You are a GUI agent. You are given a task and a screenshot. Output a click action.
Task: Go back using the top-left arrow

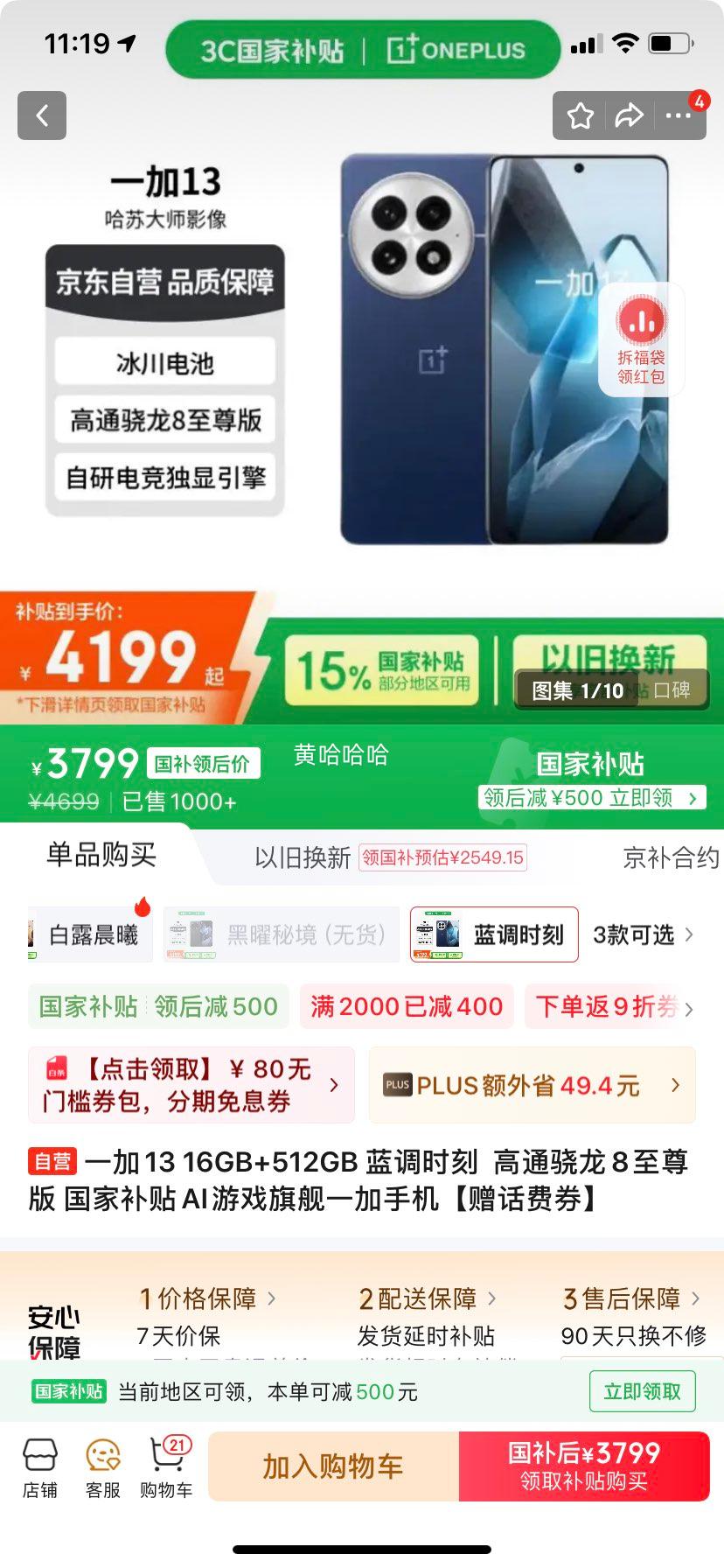(42, 115)
